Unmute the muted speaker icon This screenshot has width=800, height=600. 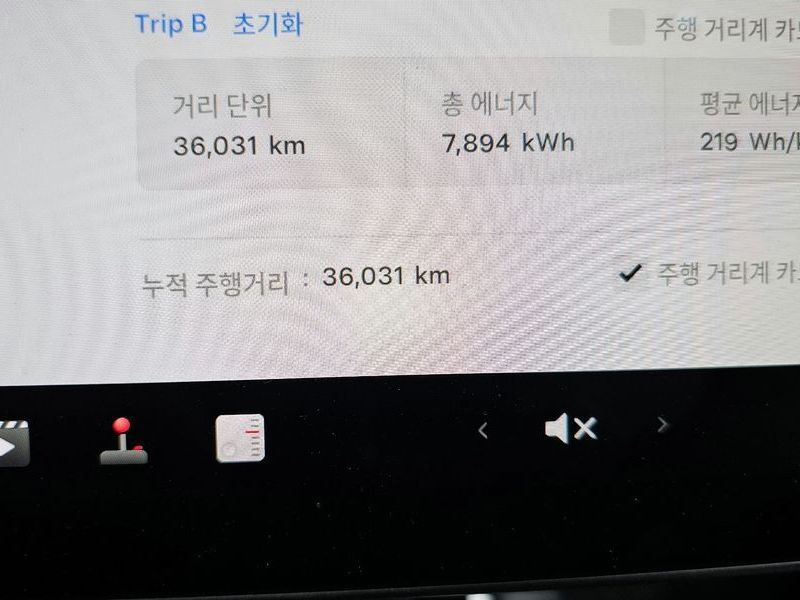[570, 429]
